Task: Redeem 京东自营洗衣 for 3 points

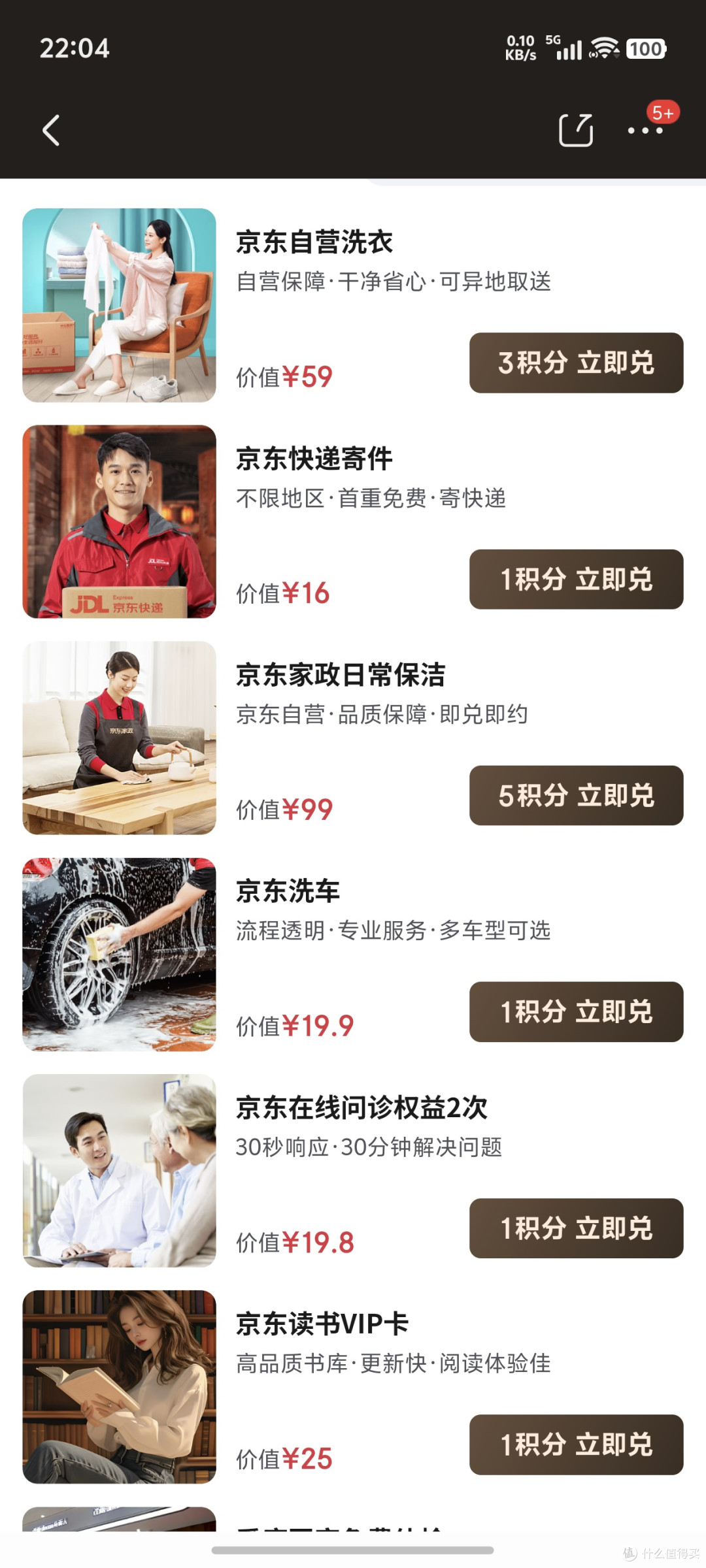Action: pyautogui.click(x=576, y=364)
